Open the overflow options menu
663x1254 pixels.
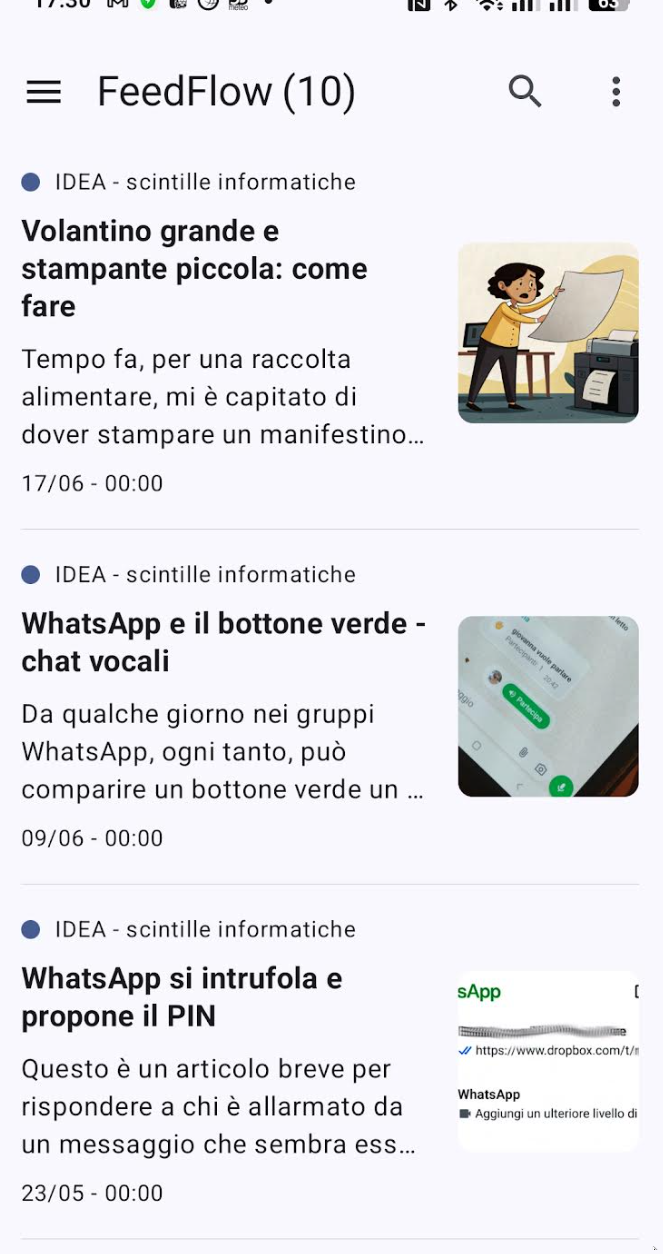(616, 92)
